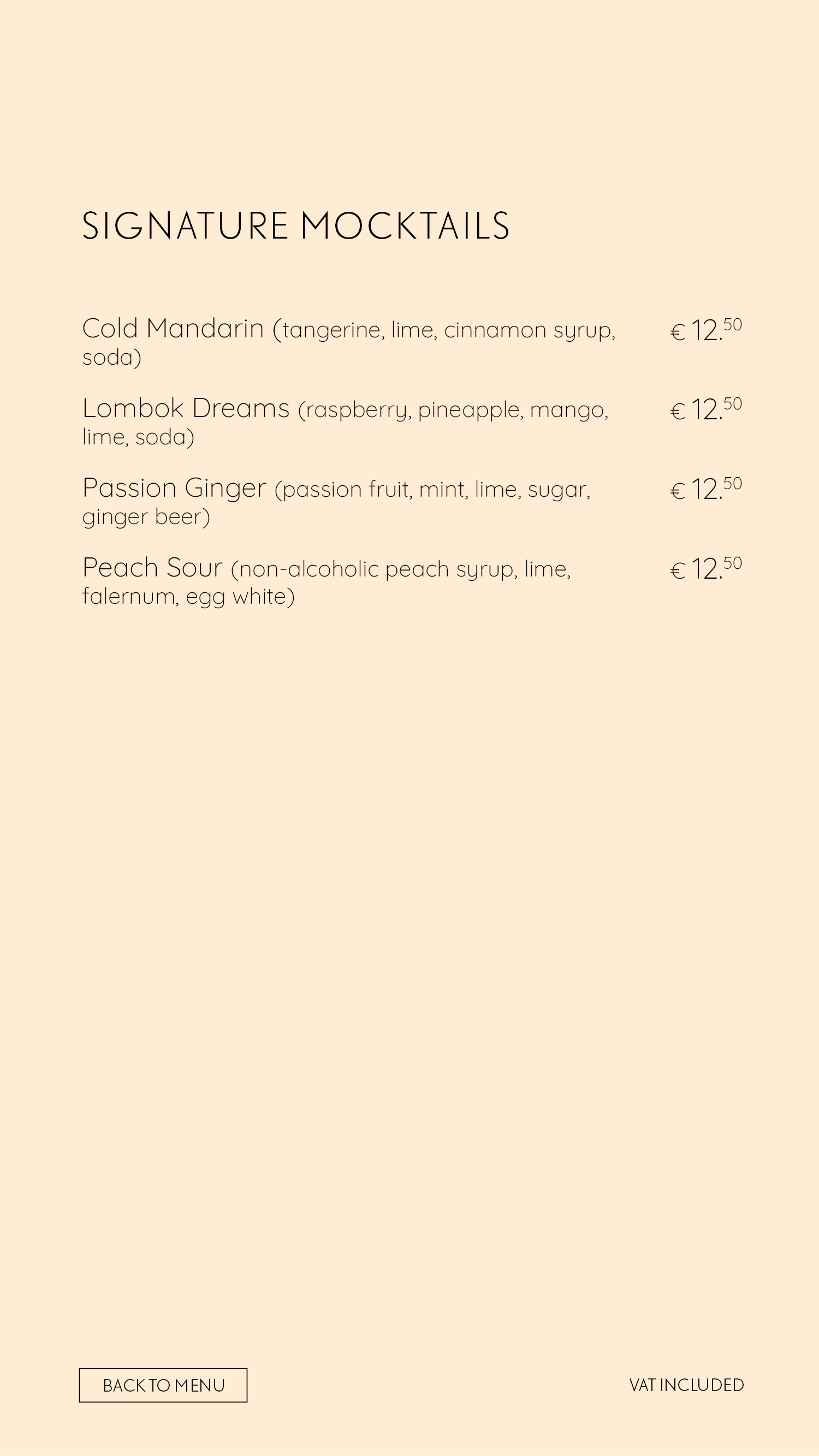
Task: Tap the Back to Menu button
Action: coord(163,1385)
